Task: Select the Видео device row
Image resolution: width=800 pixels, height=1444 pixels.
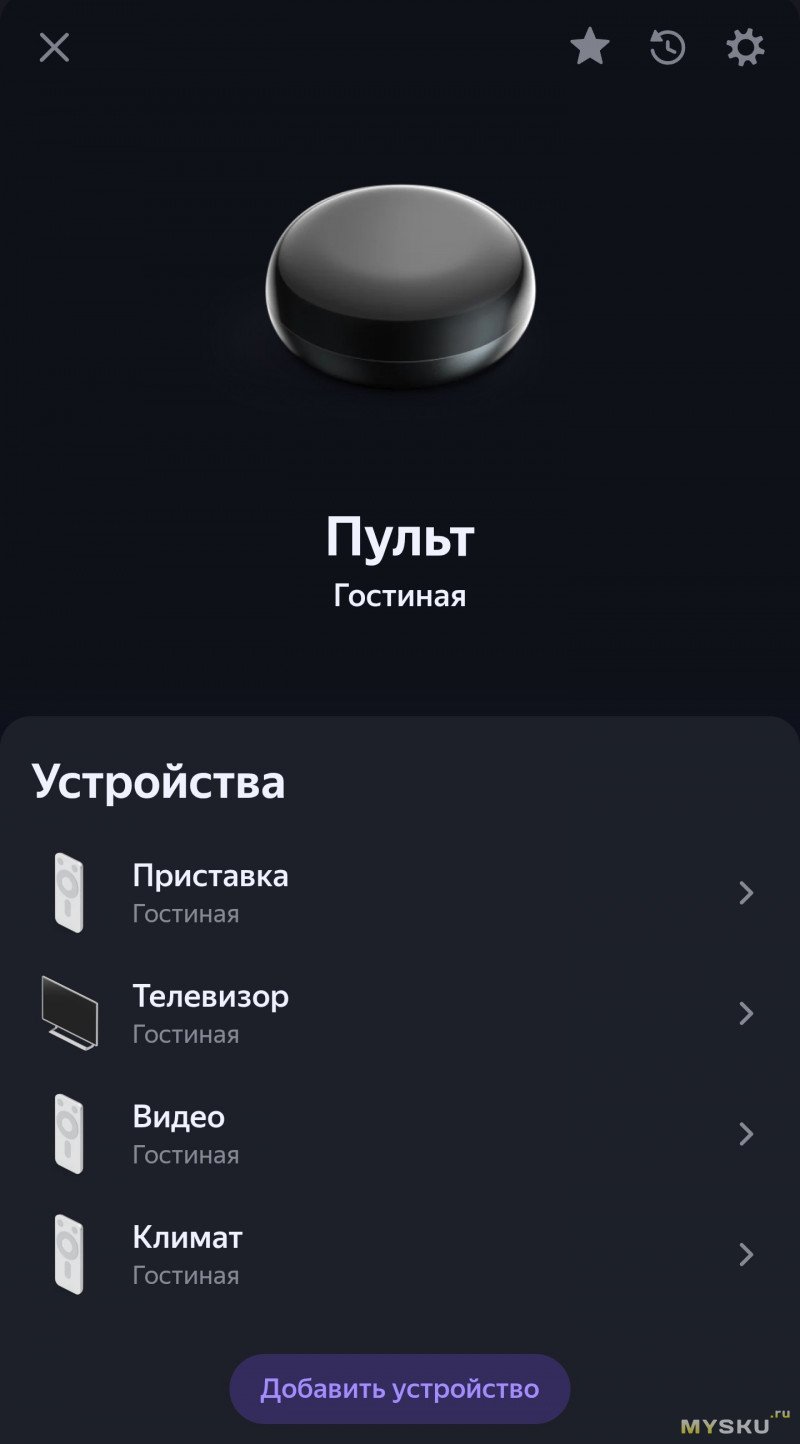Action: coord(400,1134)
